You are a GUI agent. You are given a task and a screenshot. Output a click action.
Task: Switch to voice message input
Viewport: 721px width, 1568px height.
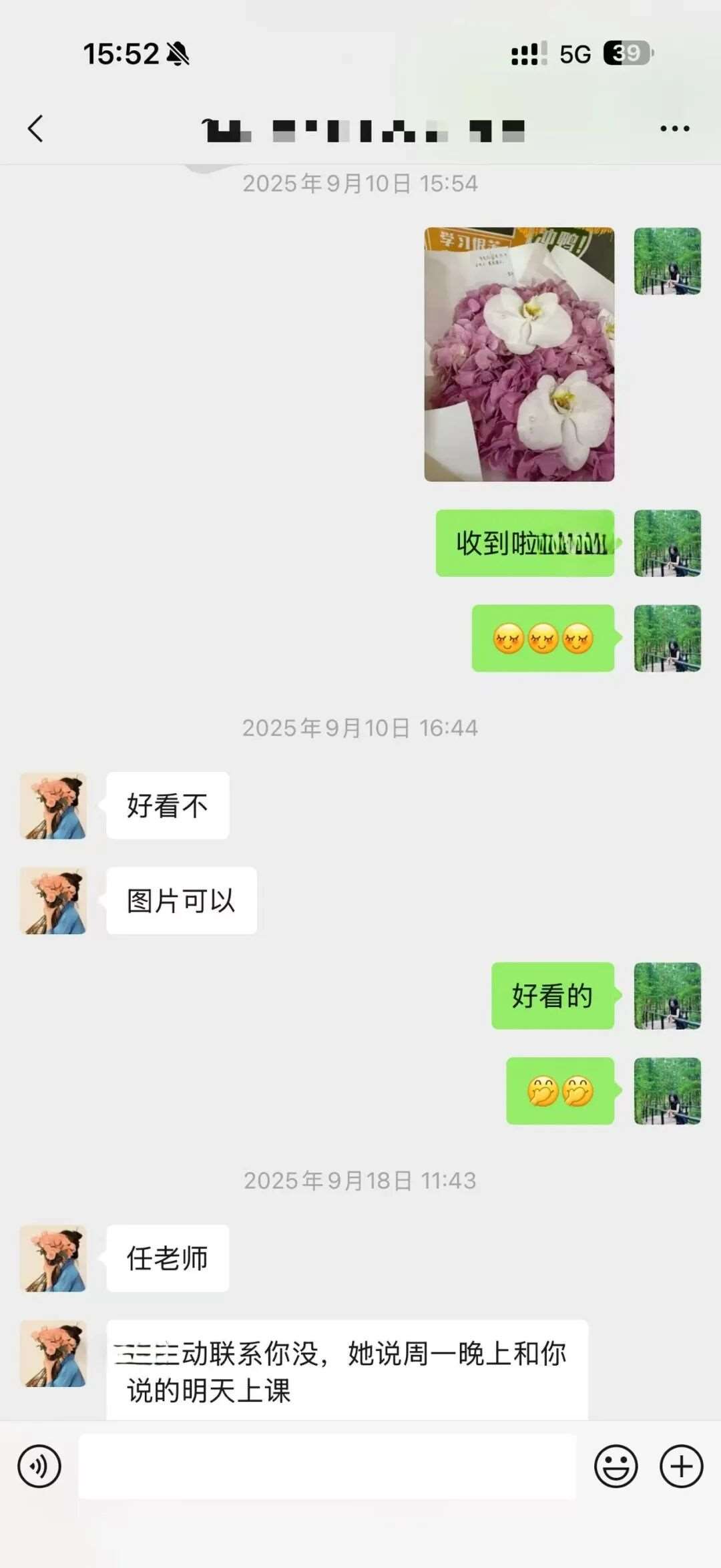[x=39, y=1466]
